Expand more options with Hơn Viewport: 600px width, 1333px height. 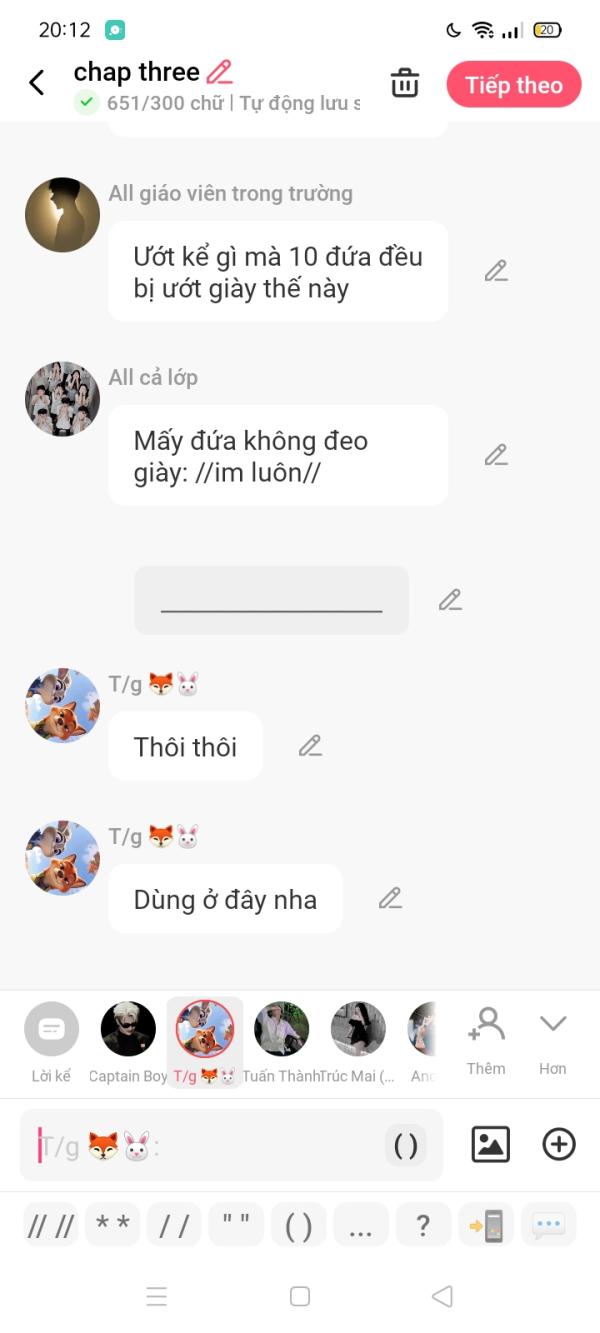pyautogui.click(x=553, y=1041)
